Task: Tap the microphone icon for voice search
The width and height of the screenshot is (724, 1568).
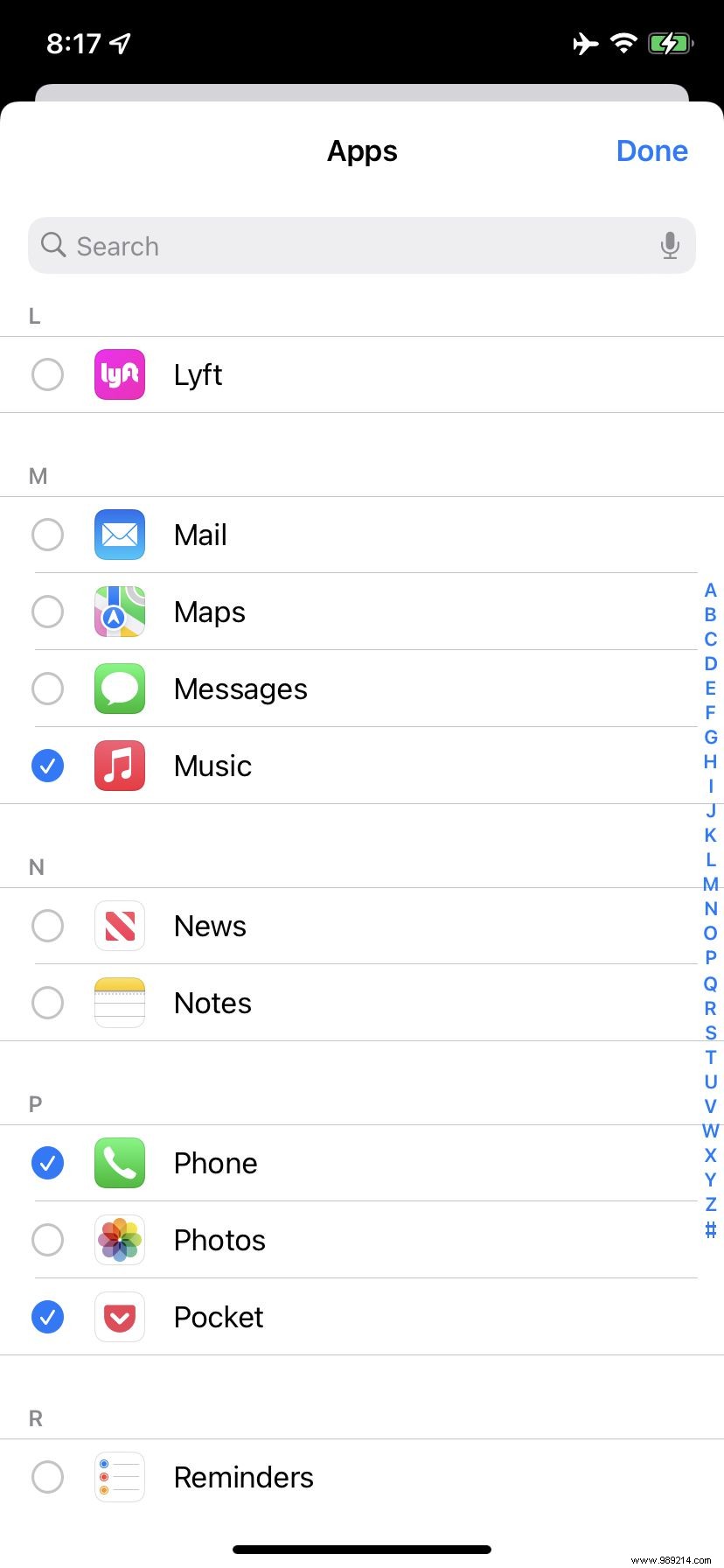Action: 670,246
